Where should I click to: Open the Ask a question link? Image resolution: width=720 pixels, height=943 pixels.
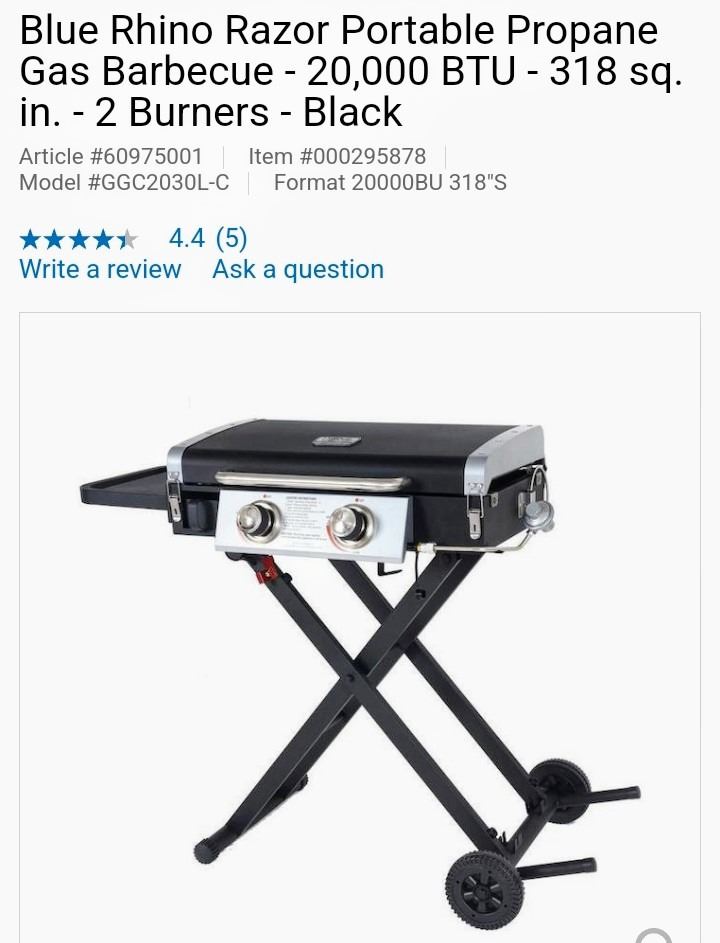[297, 270]
